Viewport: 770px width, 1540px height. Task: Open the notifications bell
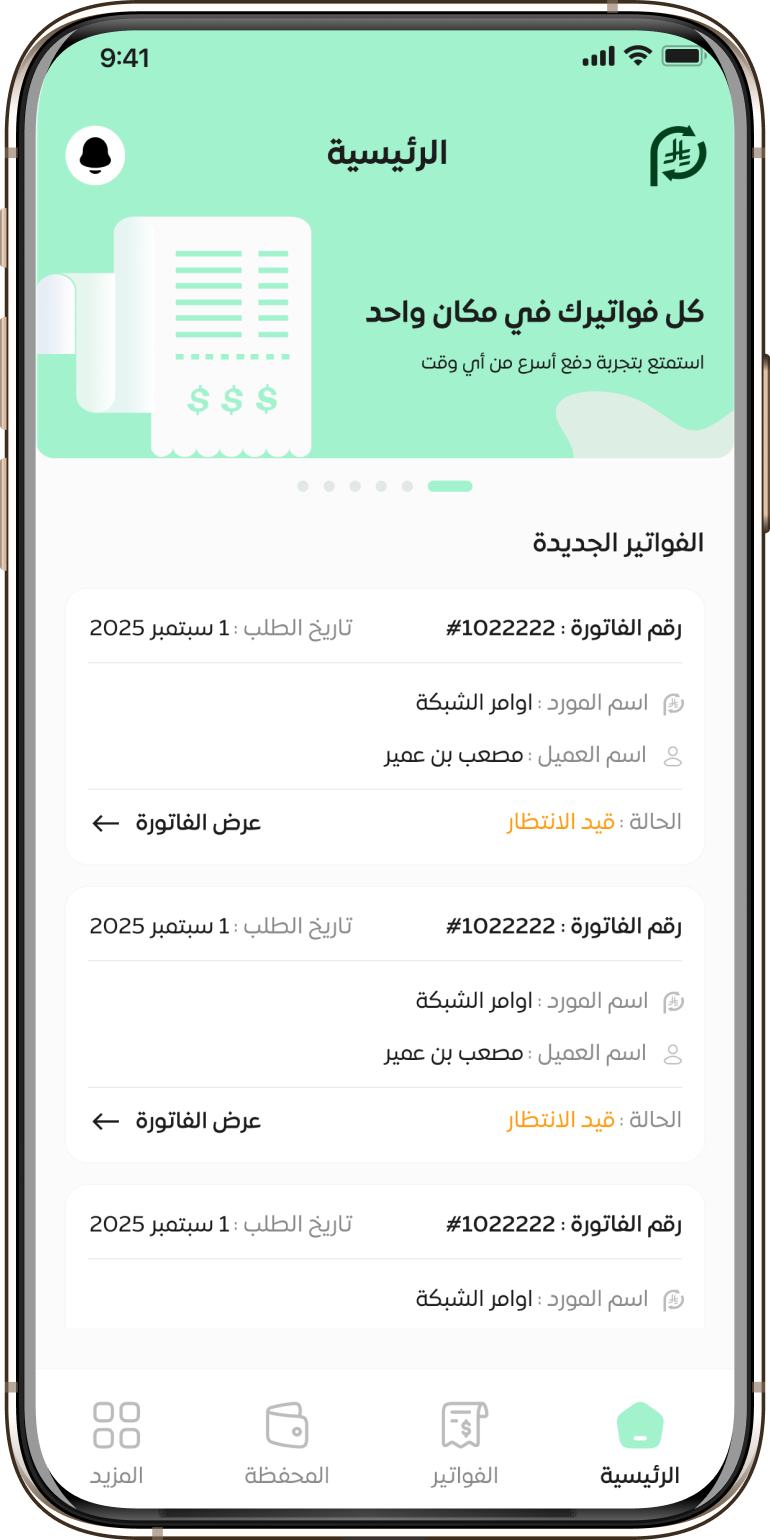(x=95, y=155)
